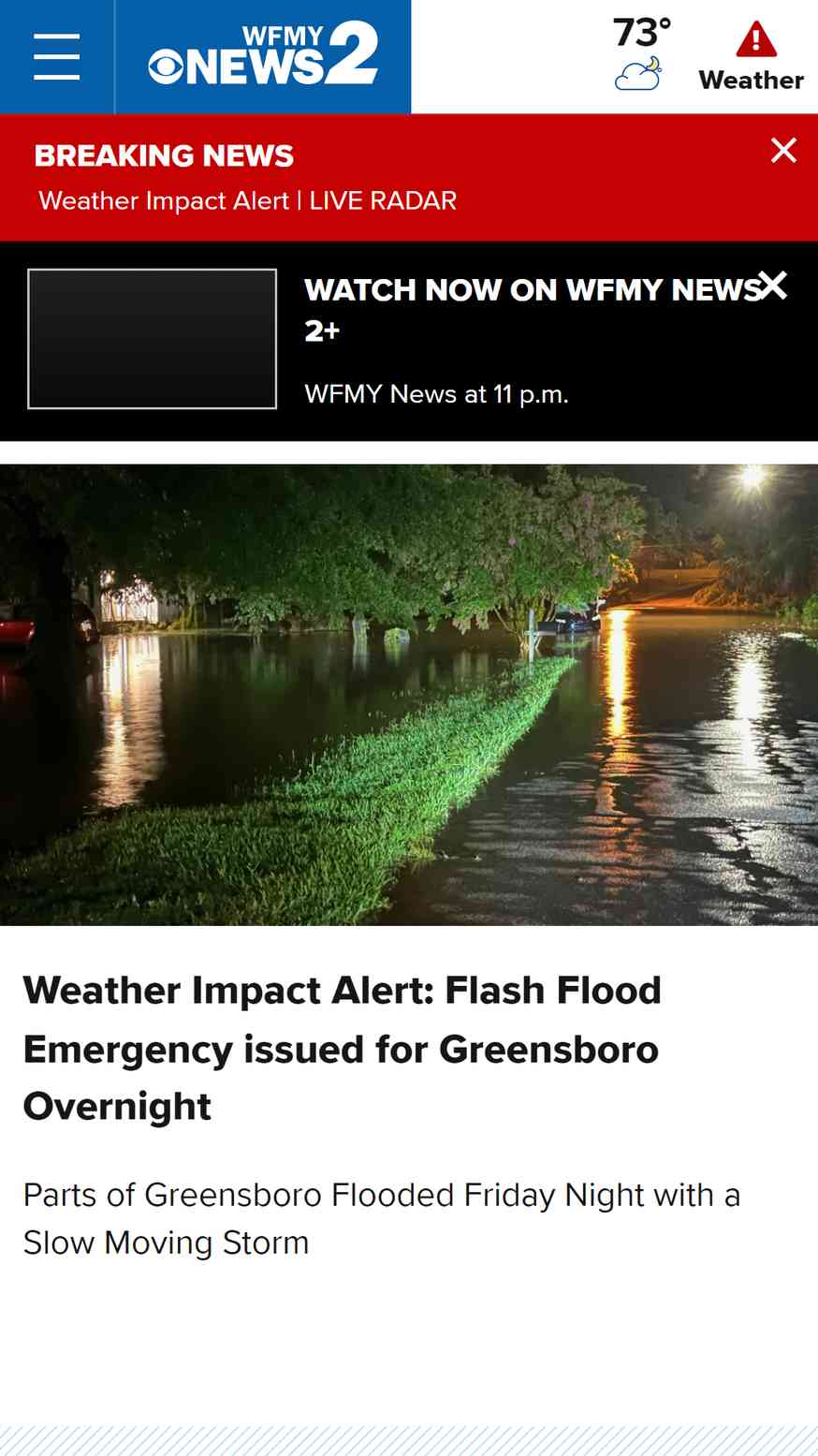The width and height of the screenshot is (818, 1456).
Task: Open Weather Impact Alert live radar link
Action: click(x=247, y=201)
